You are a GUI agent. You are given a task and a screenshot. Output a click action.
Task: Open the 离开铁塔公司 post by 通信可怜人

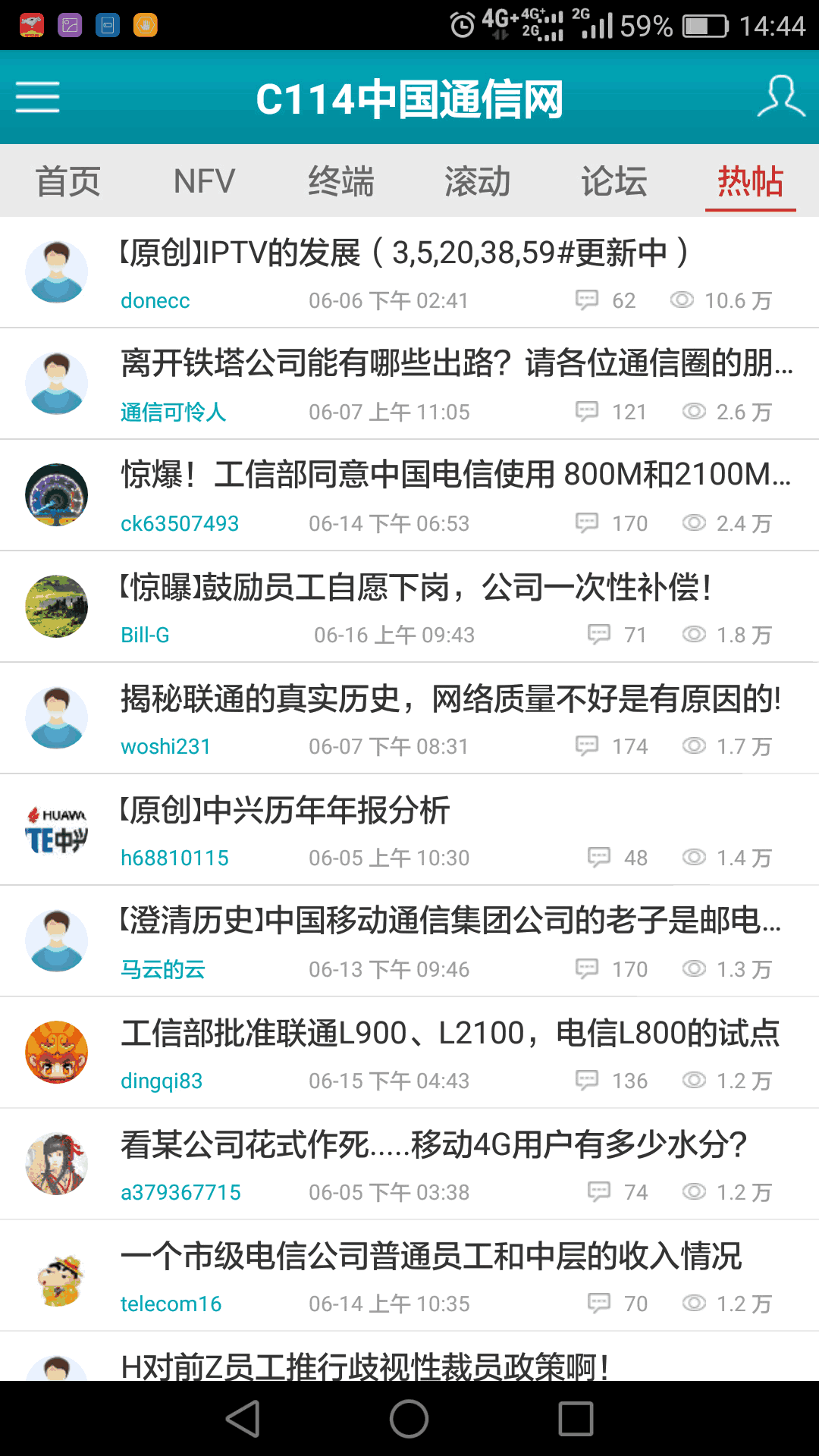pyautogui.click(x=455, y=364)
